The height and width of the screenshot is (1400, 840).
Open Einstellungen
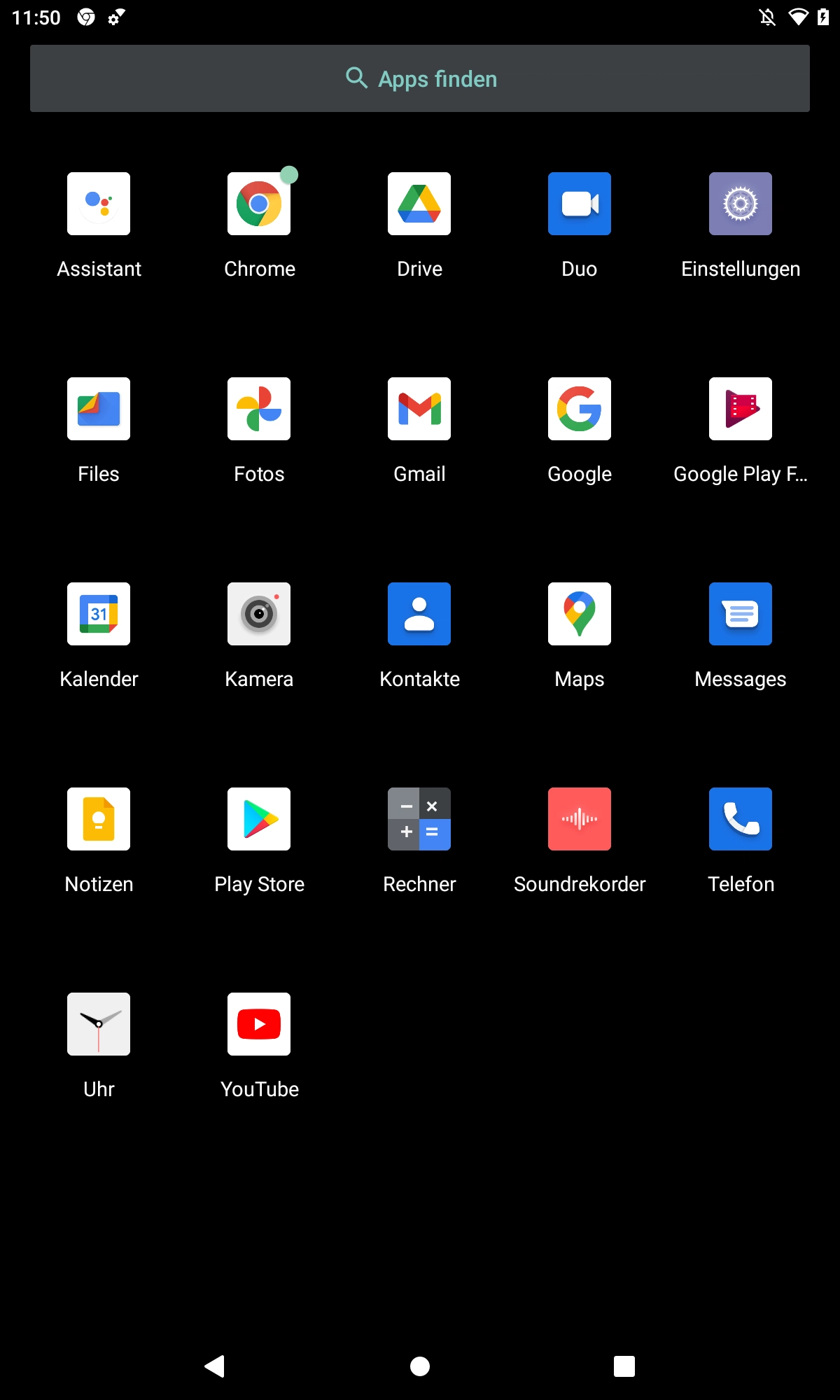740,204
